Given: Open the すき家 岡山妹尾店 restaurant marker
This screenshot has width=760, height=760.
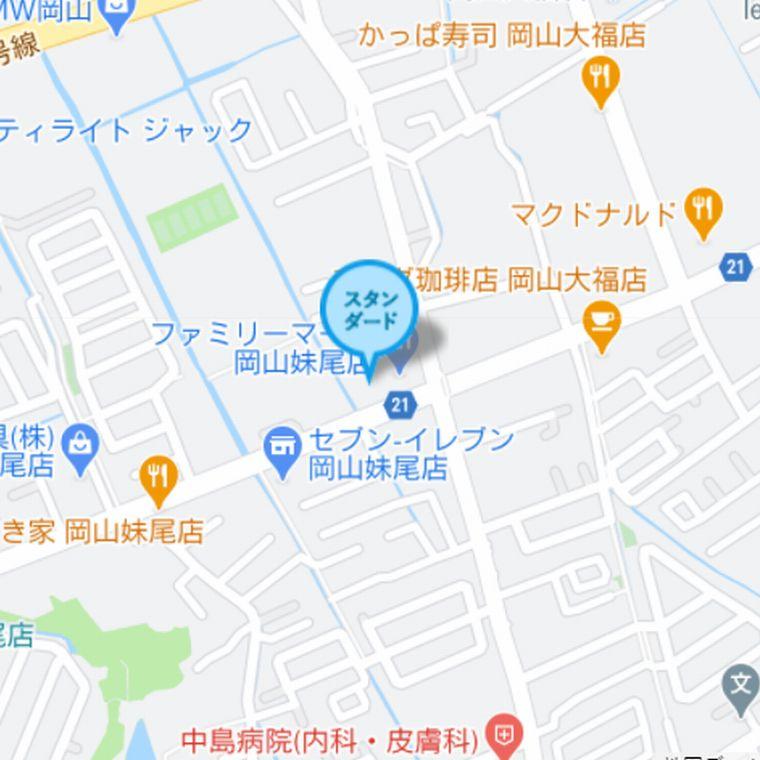Looking at the screenshot, I should click(159, 476).
